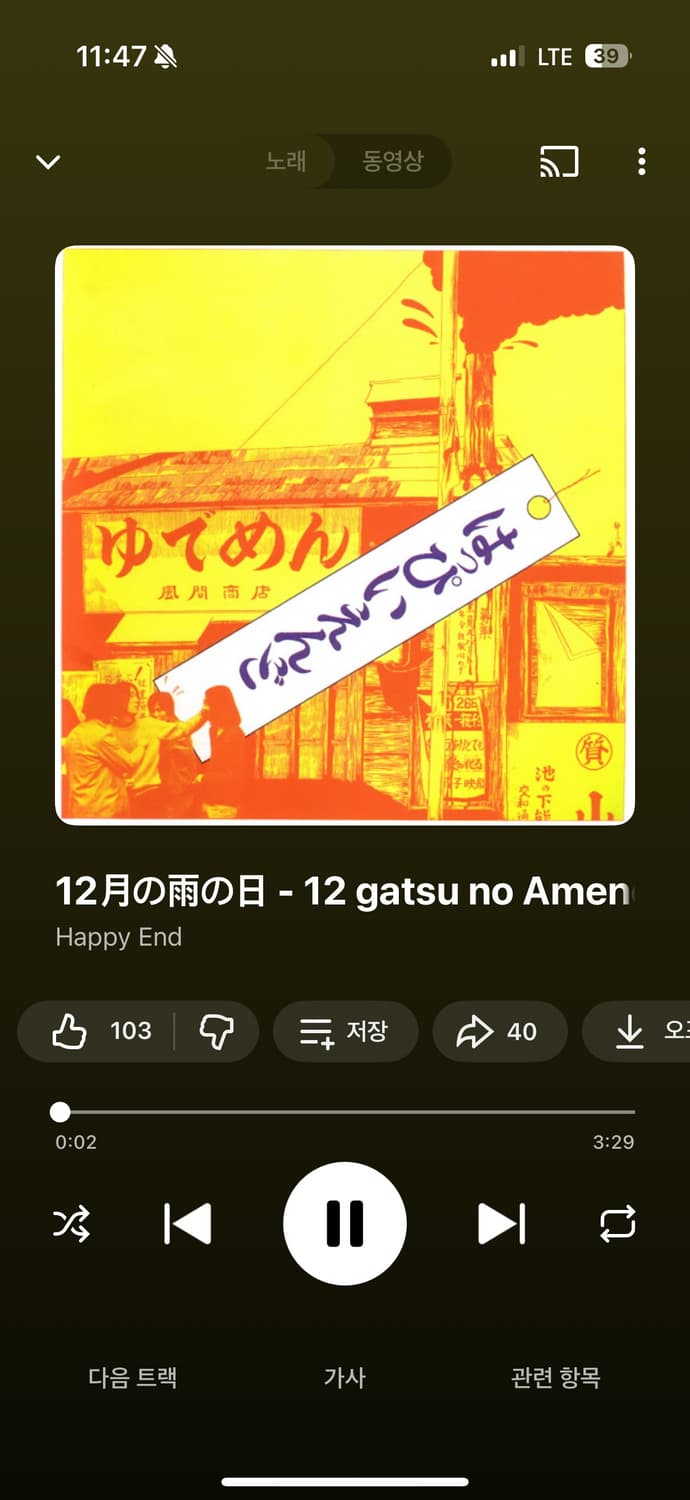Tap the Happy End artist name
Screen dimensions: 690x1500
coord(118,937)
